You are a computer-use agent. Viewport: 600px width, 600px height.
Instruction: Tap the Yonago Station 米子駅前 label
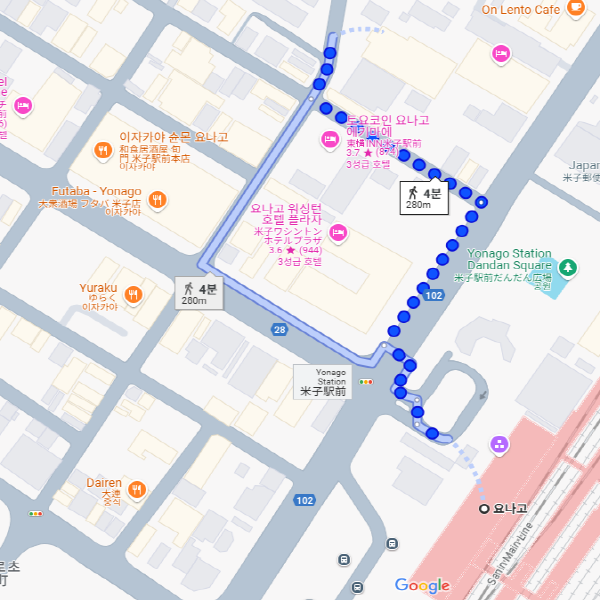click(x=323, y=381)
